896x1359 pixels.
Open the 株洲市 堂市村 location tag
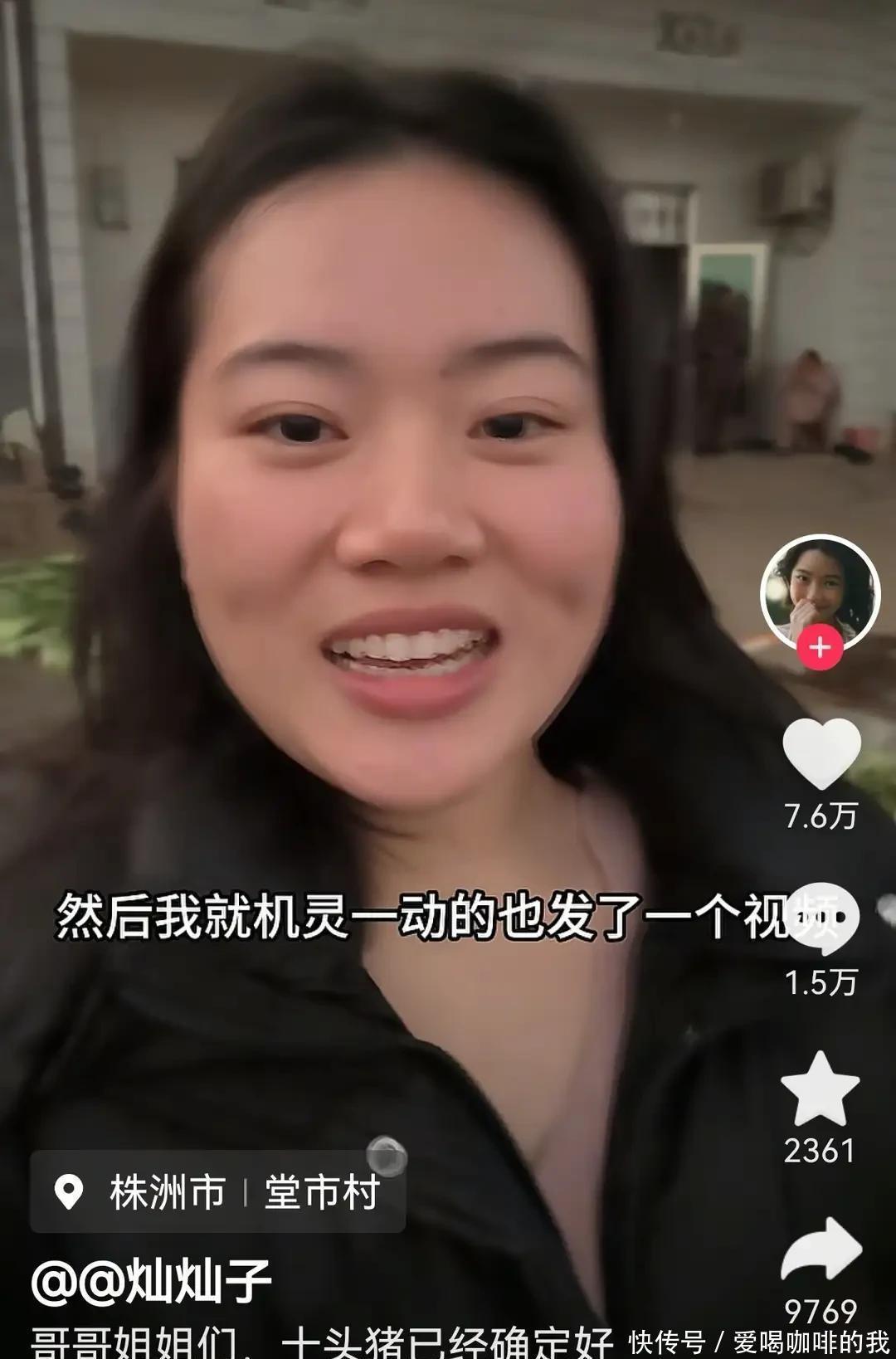point(217,1191)
